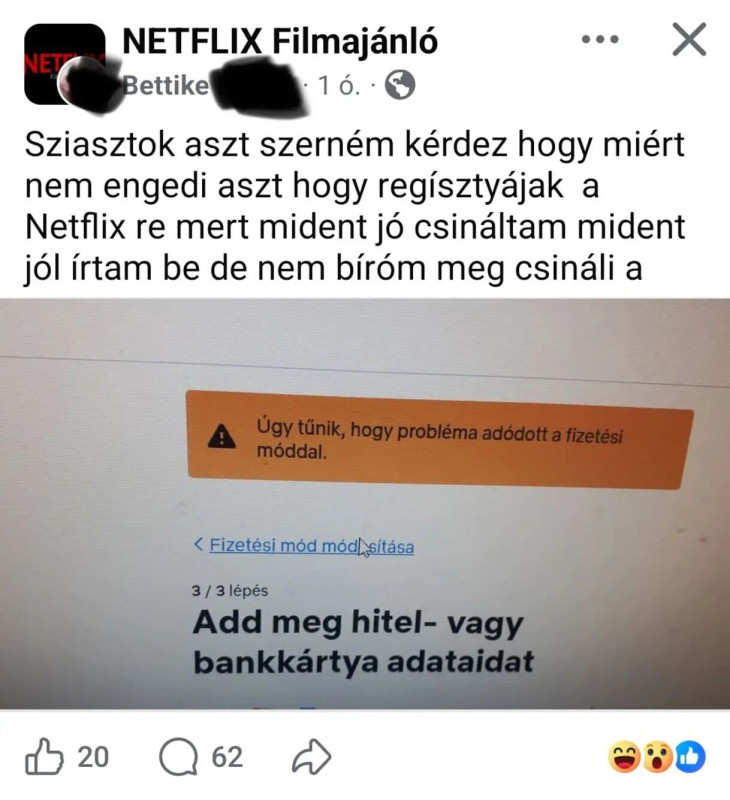The image size is (730, 800).
Task: Open the attached photo in full view
Action: (365, 505)
